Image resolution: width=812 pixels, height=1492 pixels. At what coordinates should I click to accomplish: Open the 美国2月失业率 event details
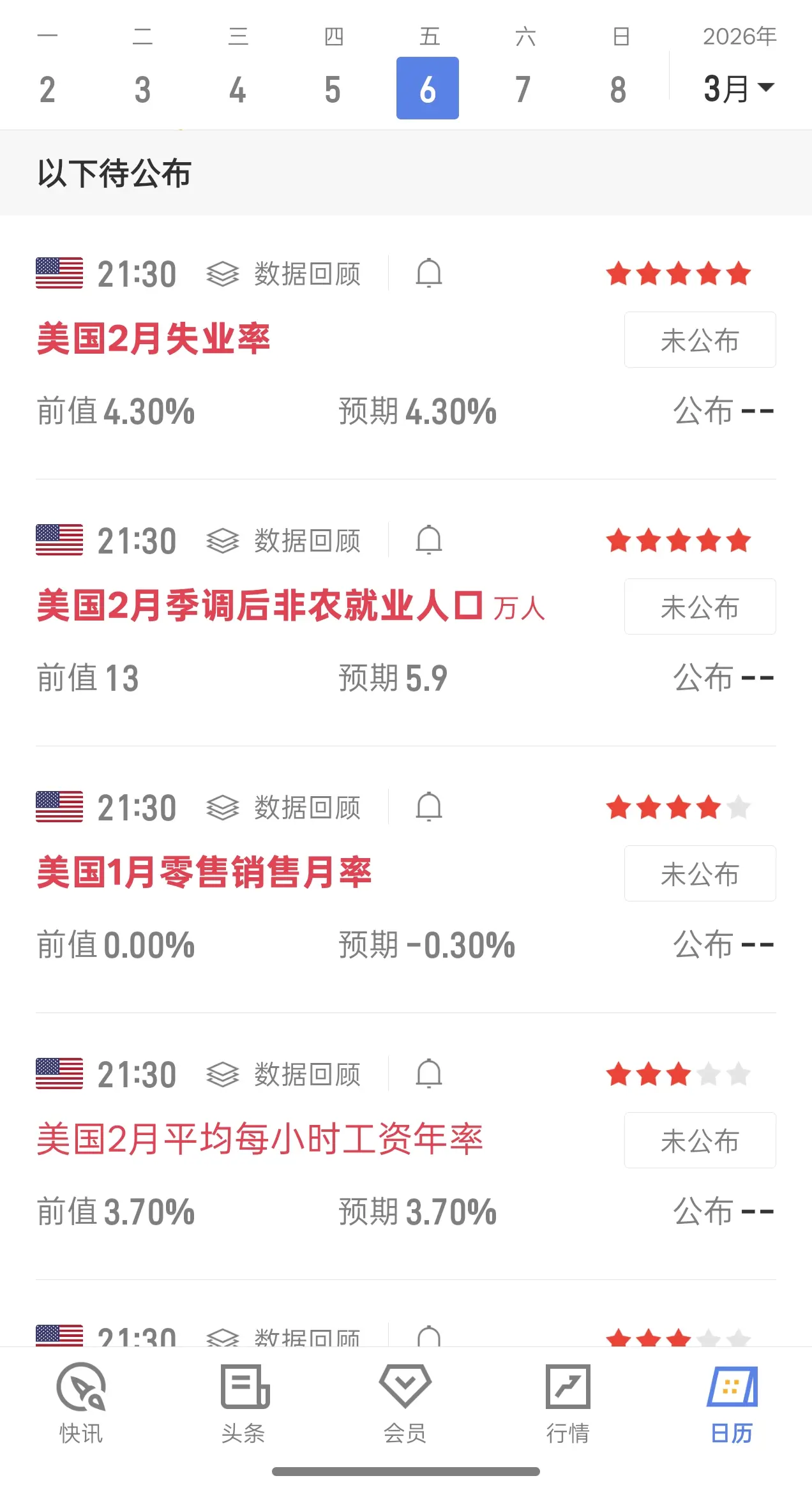154,338
